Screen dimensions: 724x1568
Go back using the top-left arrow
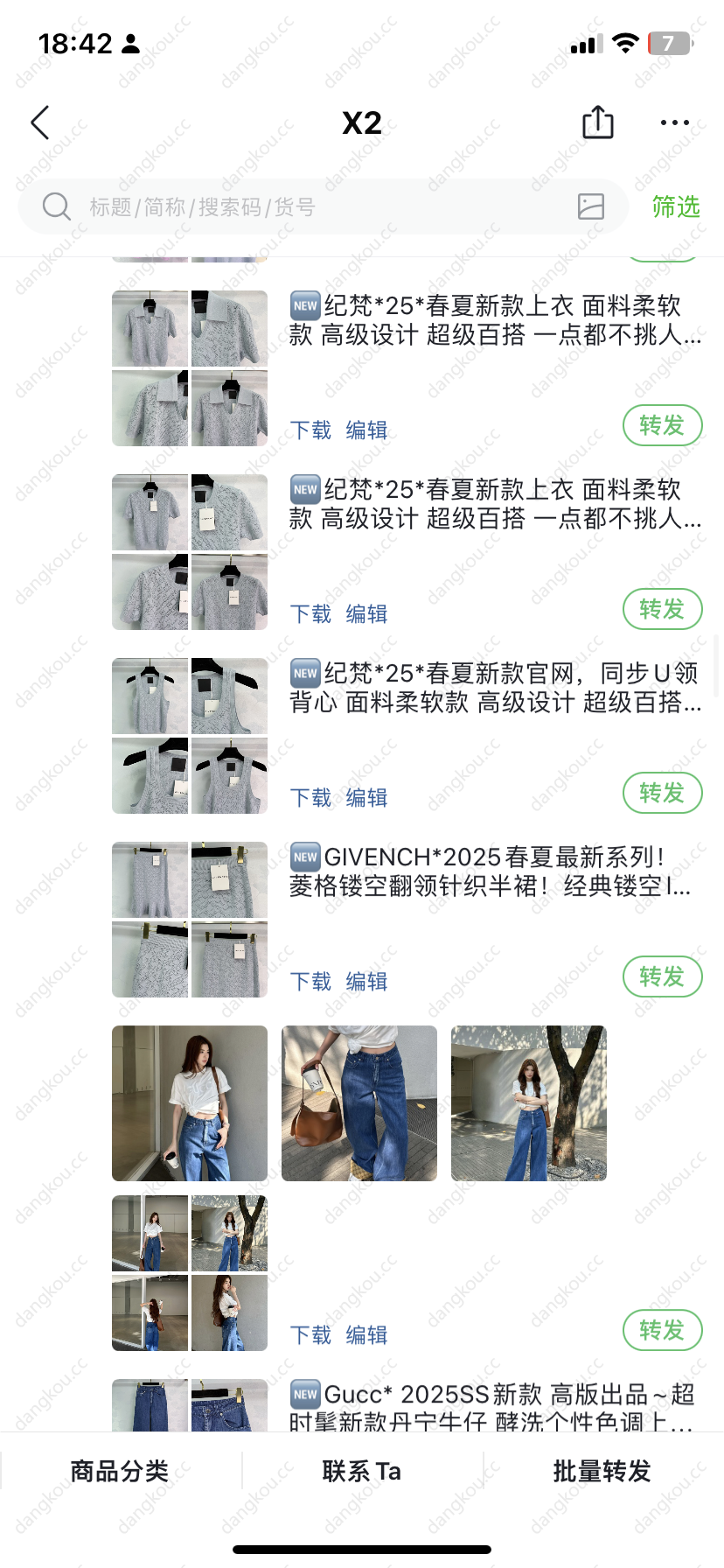40,122
